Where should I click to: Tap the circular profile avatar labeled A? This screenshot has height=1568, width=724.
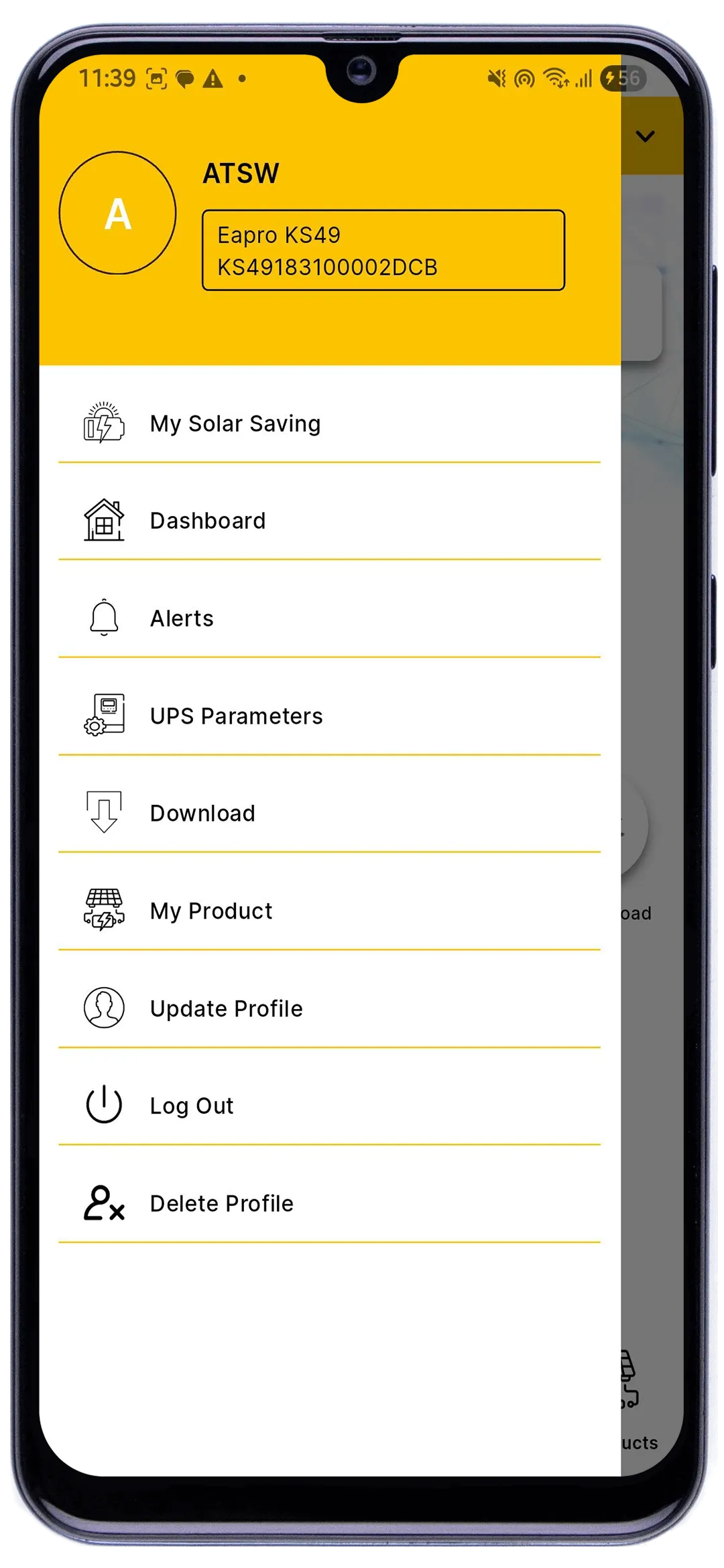pyautogui.click(x=117, y=213)
